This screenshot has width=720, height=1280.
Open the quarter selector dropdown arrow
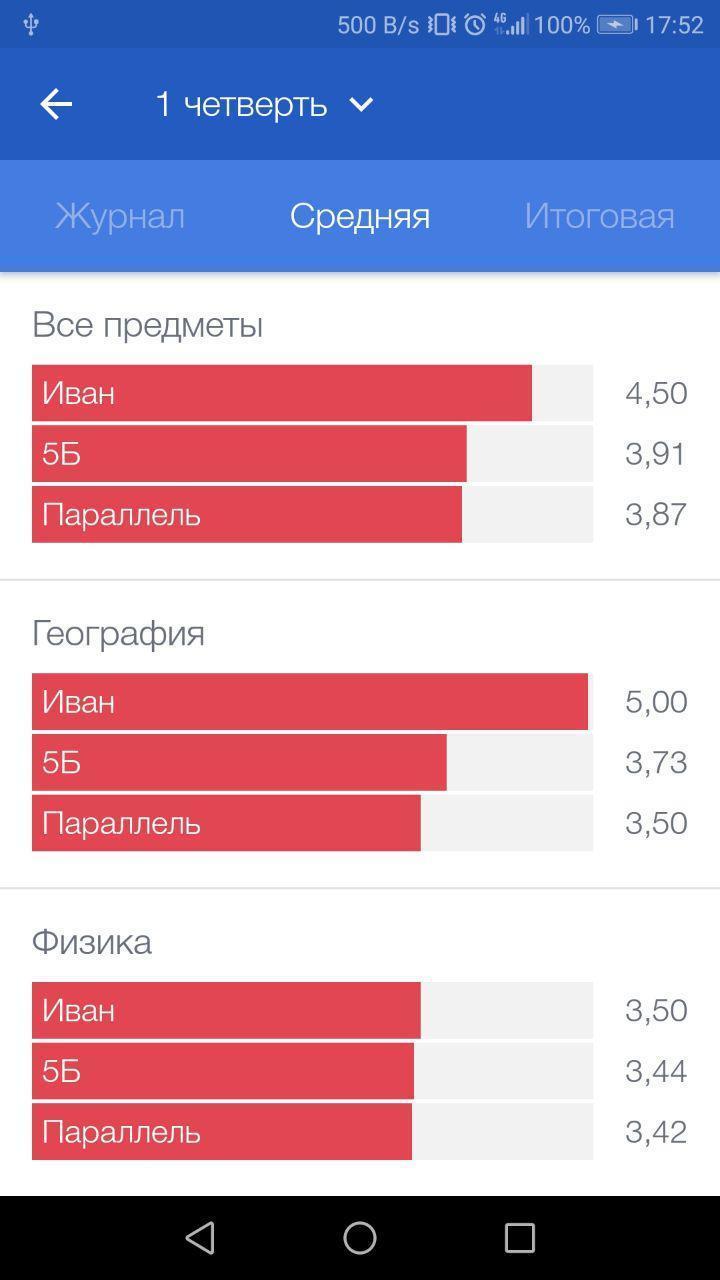[361, 103]
